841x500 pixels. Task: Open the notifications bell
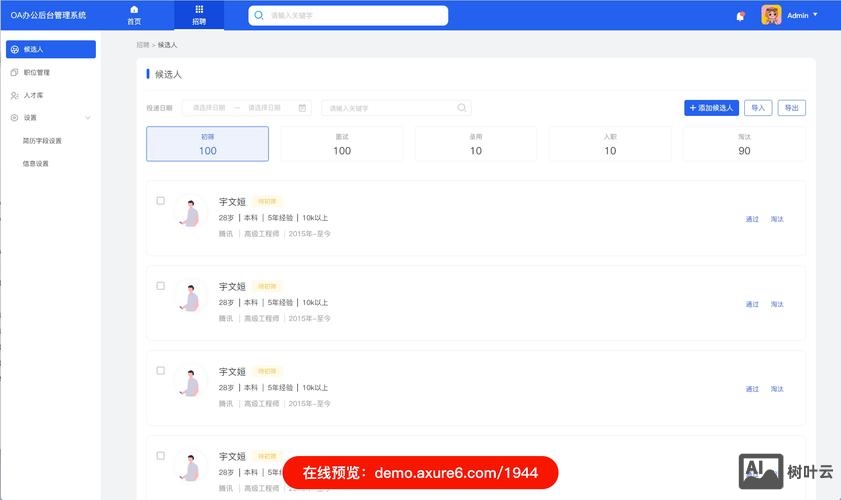coord(740,16)
